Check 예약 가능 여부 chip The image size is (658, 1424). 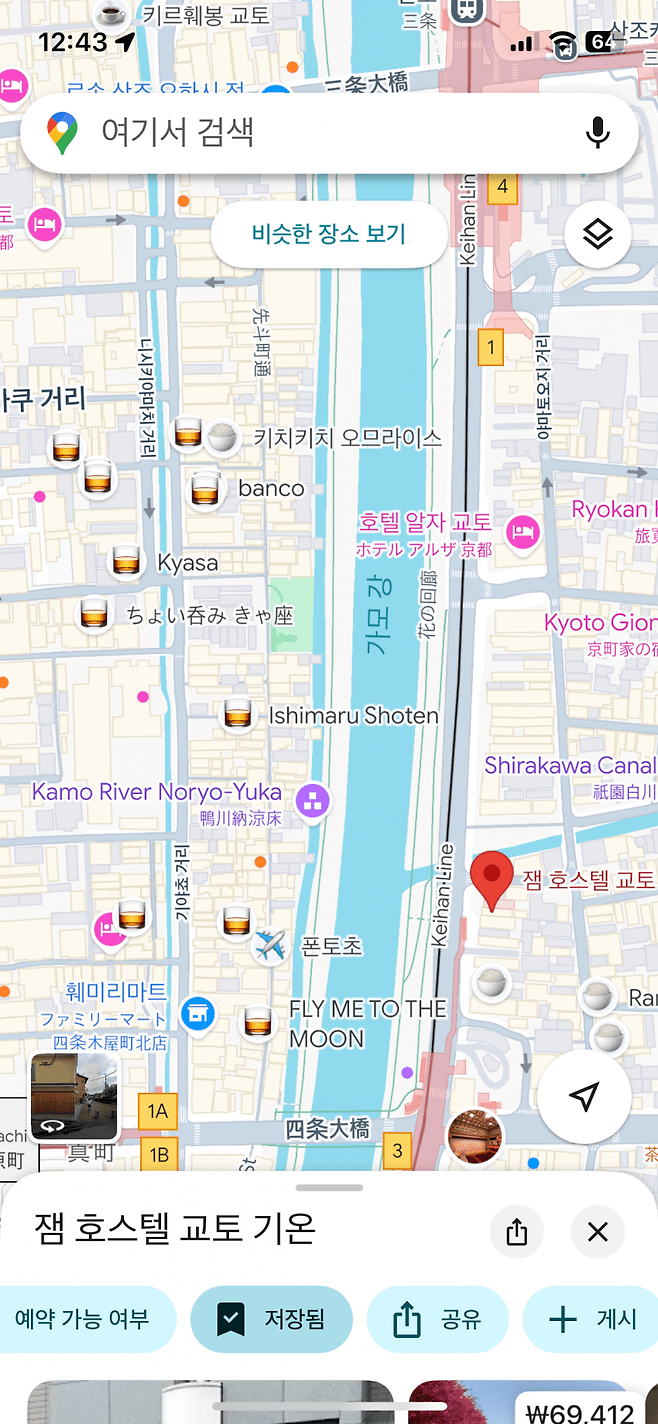pos(82,1319)
